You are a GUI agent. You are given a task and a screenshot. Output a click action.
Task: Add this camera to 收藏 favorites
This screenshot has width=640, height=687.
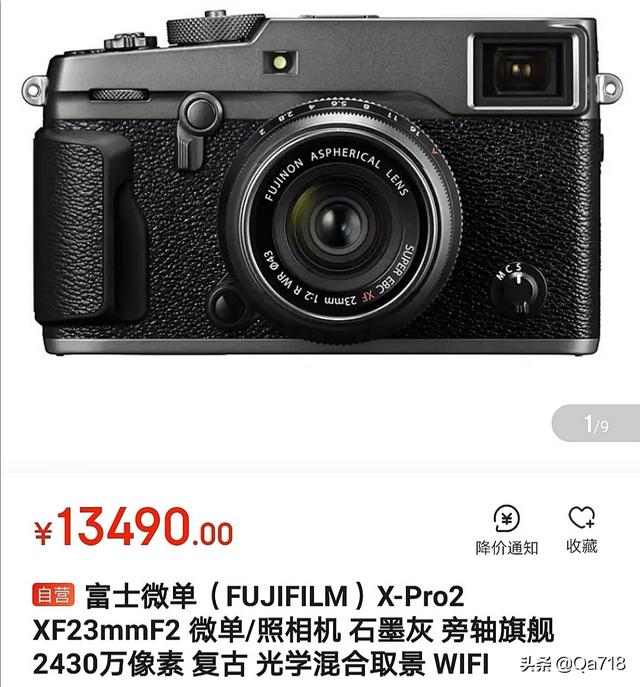coord(582,520)
